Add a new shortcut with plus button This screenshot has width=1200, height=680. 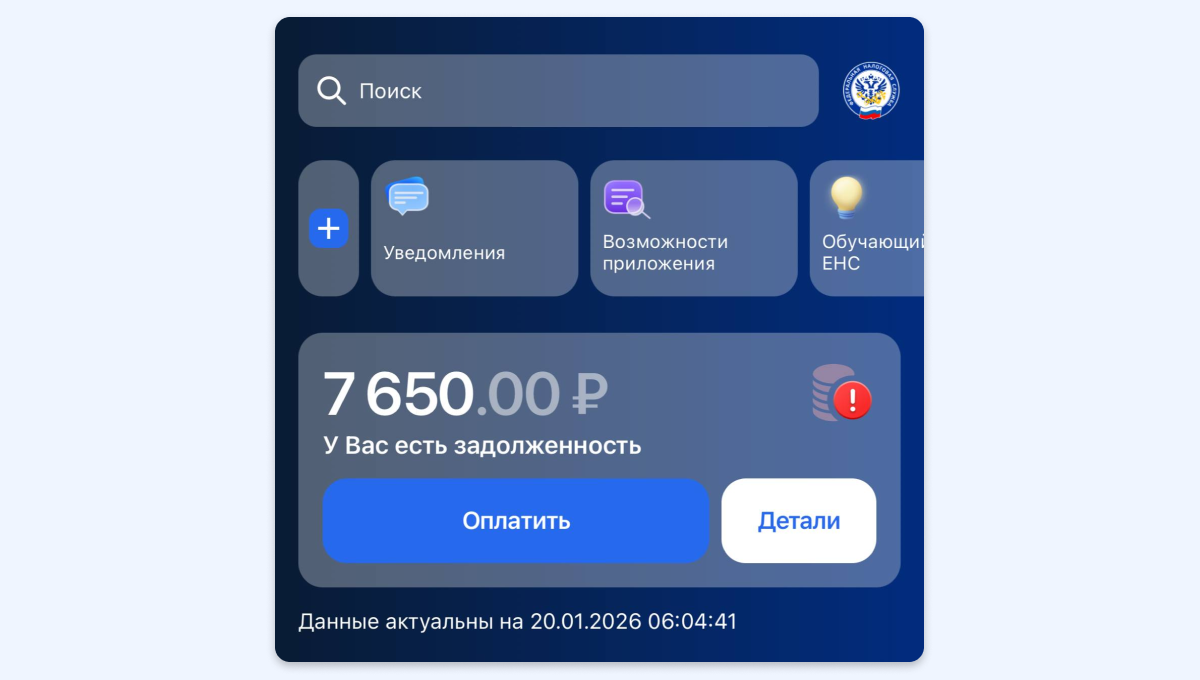(x=329, y=229)
